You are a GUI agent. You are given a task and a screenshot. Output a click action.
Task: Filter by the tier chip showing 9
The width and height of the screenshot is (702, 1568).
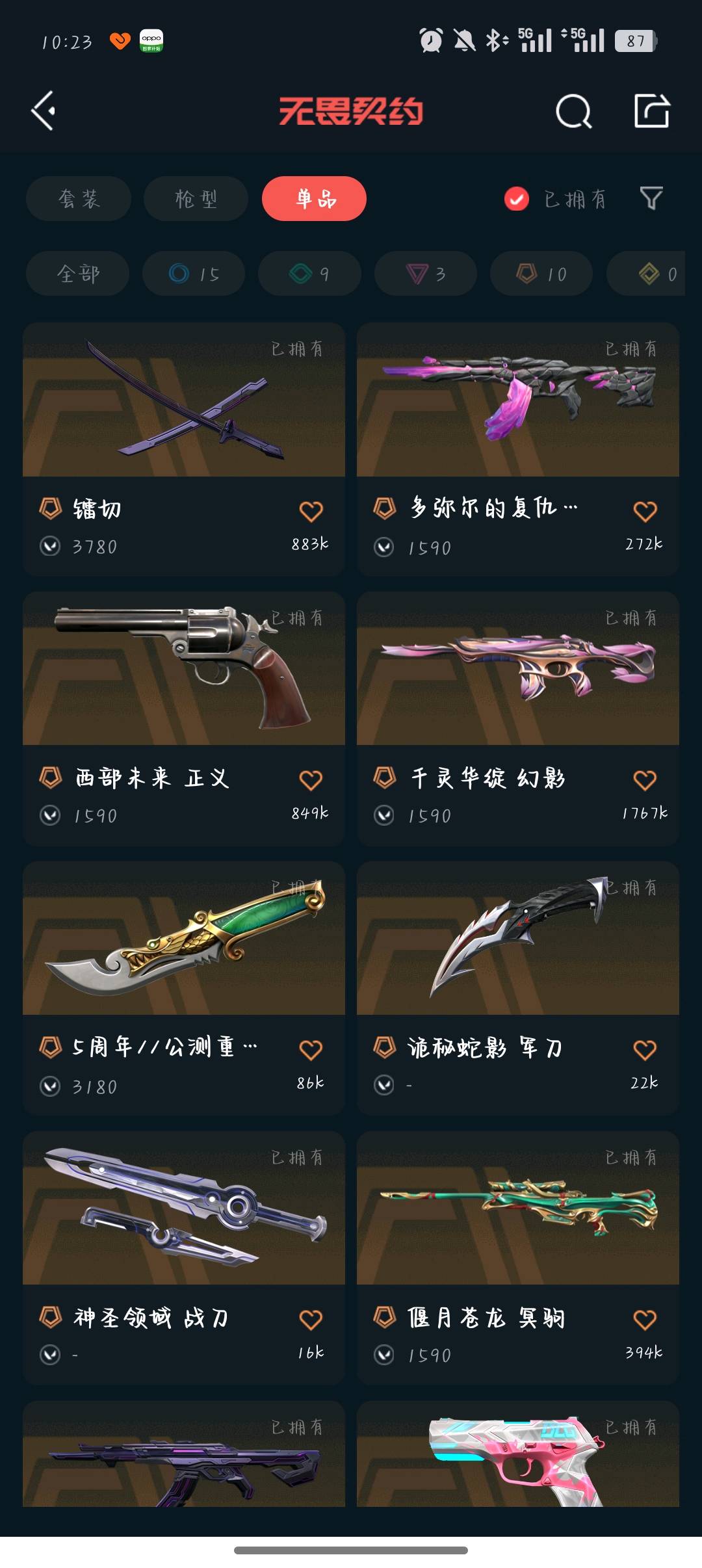pyautogui.click(x=309, y=274)
